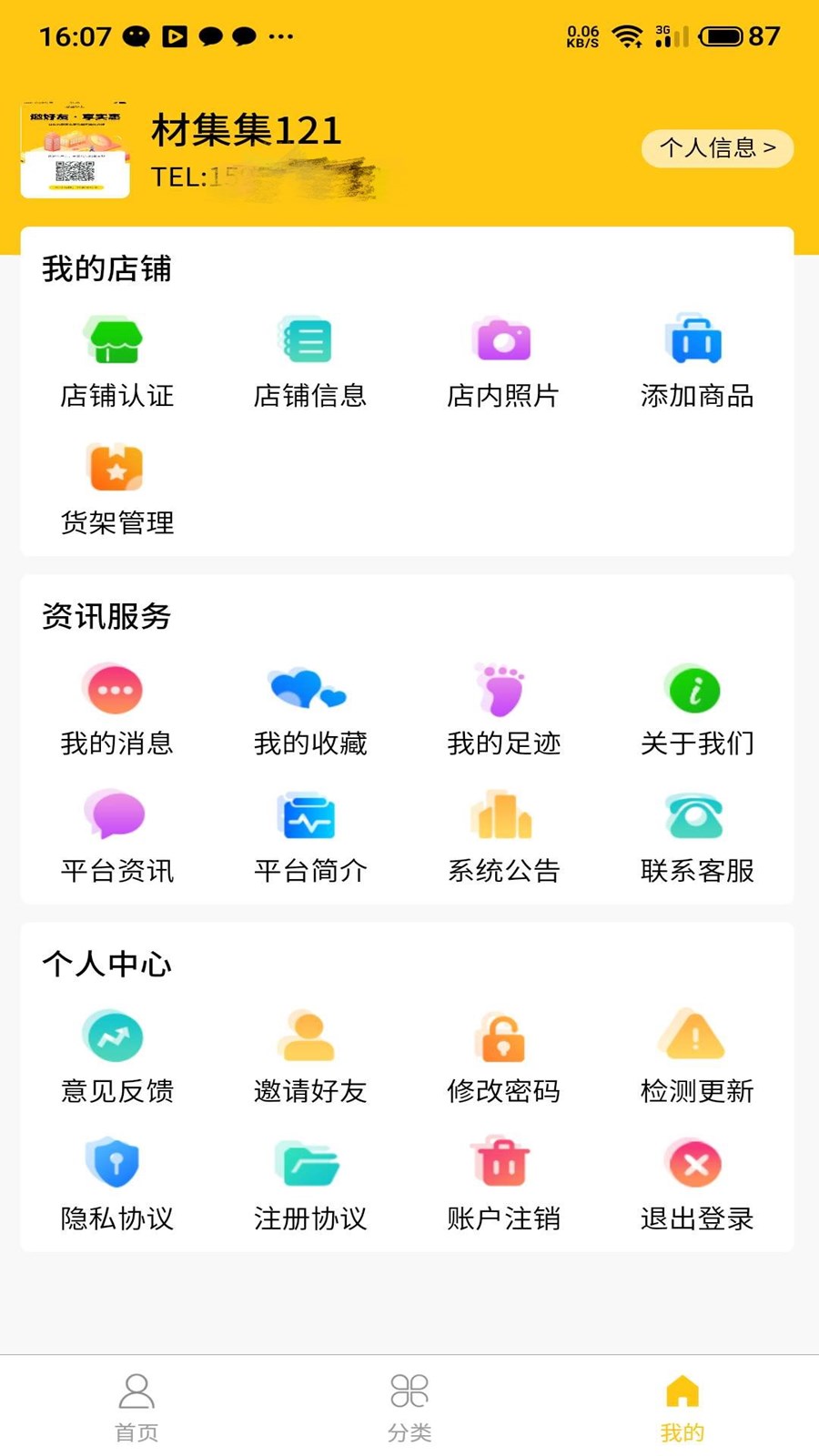819x1456 pixels.
Task: Open 个人信息 profile details
Action: click(x=717, y=148)
